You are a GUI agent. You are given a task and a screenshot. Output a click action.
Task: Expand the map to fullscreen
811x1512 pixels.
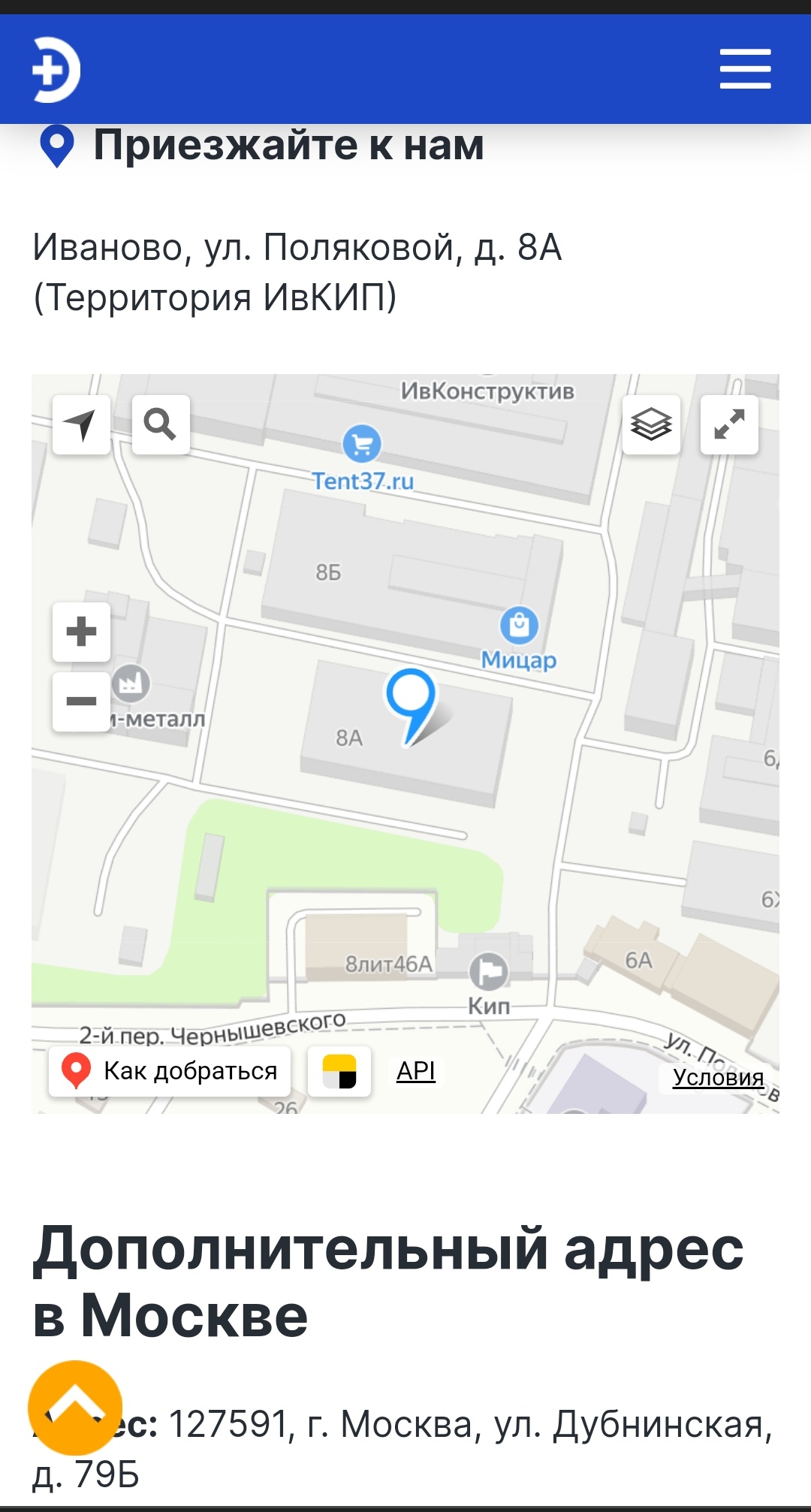(729, 424)
